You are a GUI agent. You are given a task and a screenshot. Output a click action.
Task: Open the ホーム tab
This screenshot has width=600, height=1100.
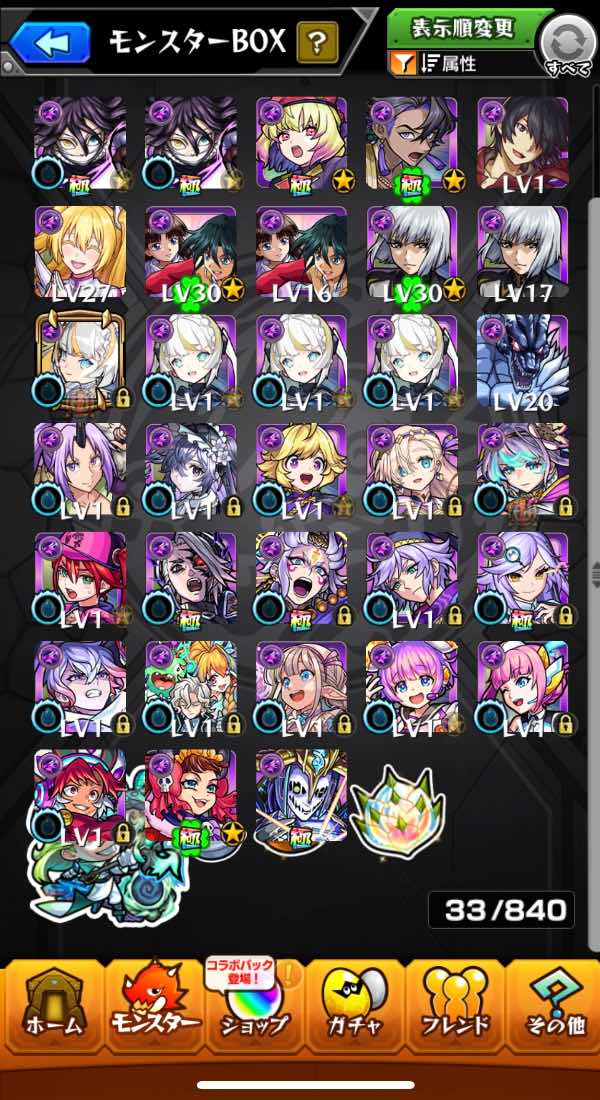pos(55,1005)
